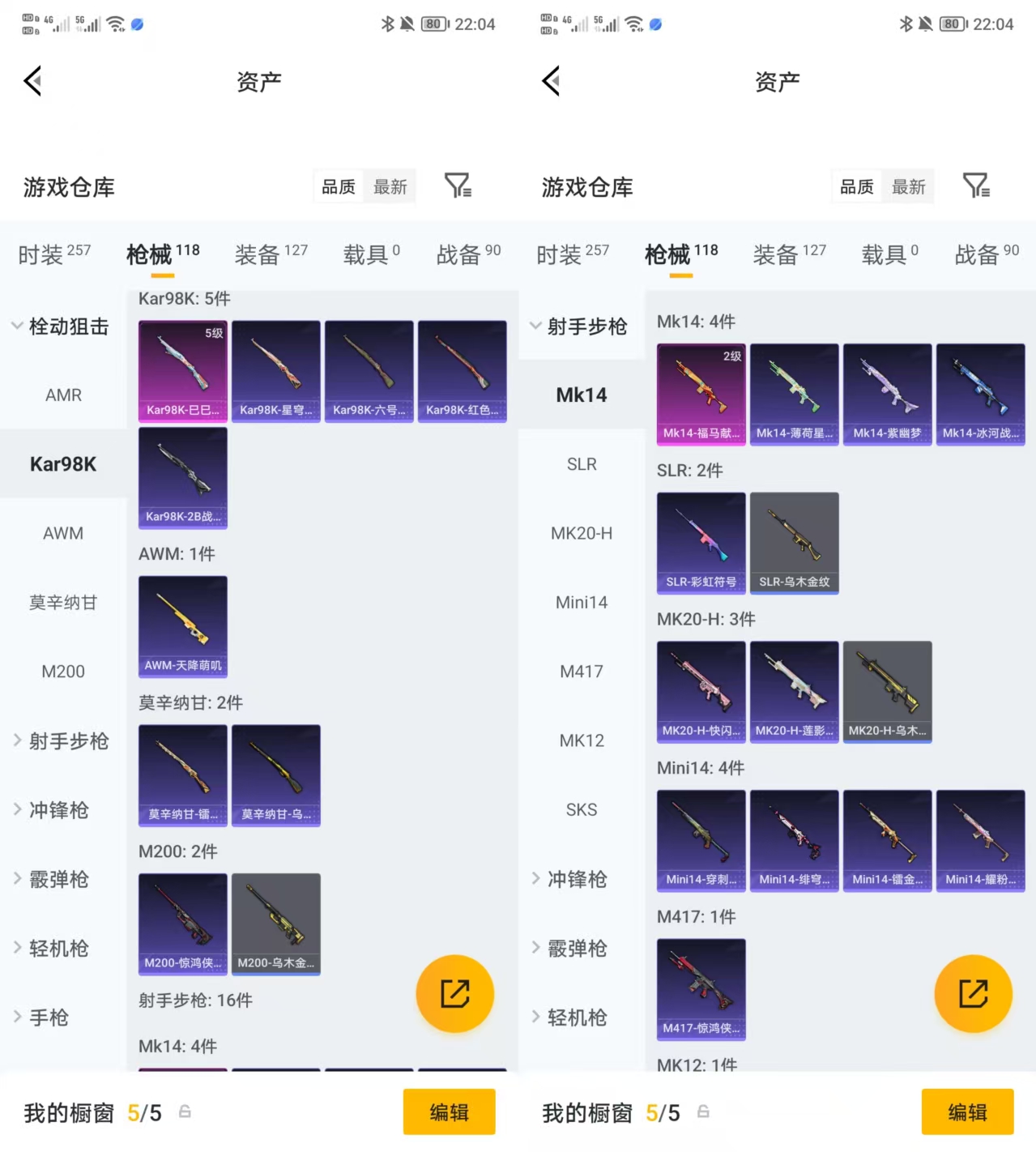The image size is (1036, 1152).
Task: Open the filter funnel on the left screen
Action: 458,186
